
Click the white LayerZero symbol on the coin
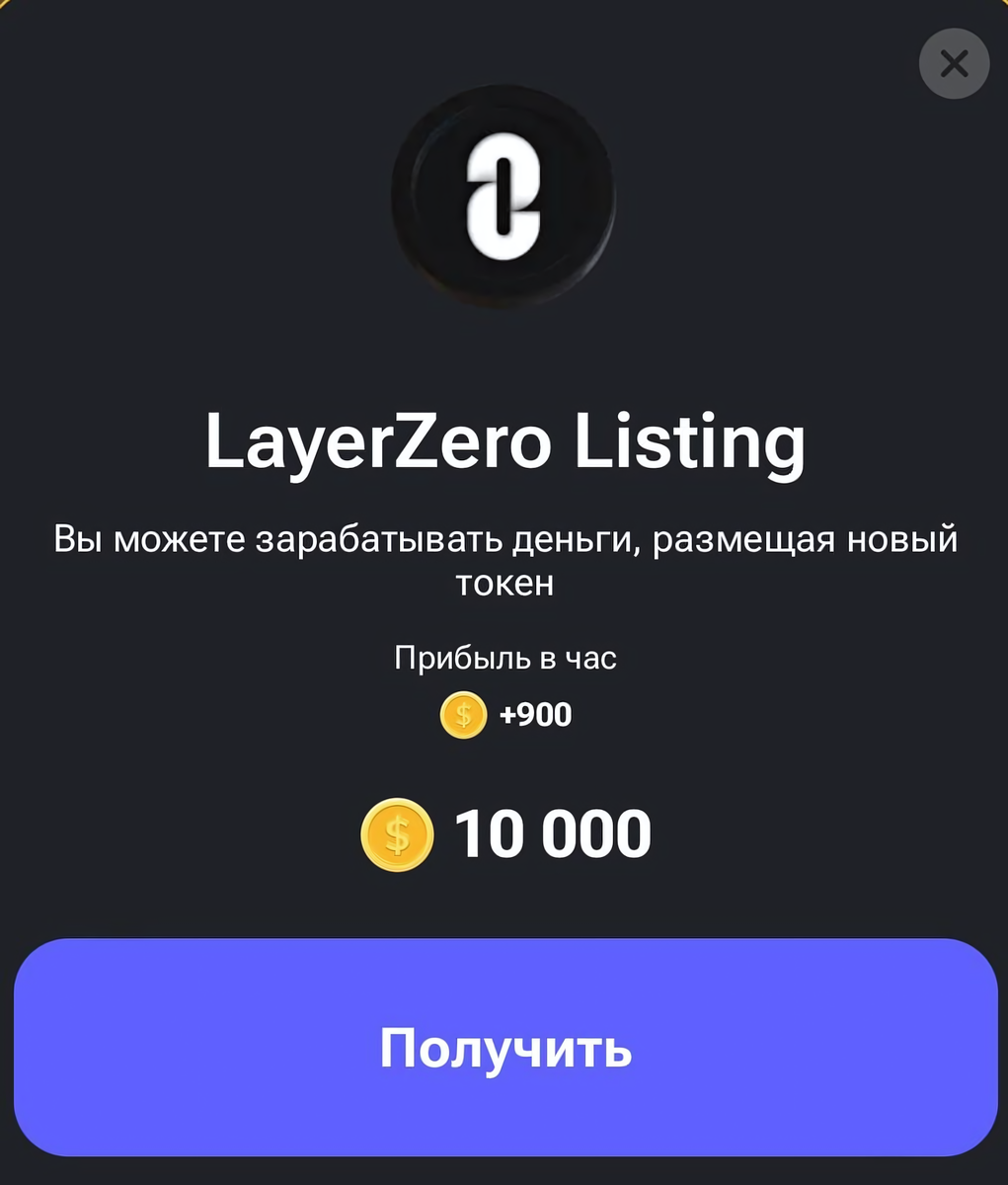click(505, 197)
